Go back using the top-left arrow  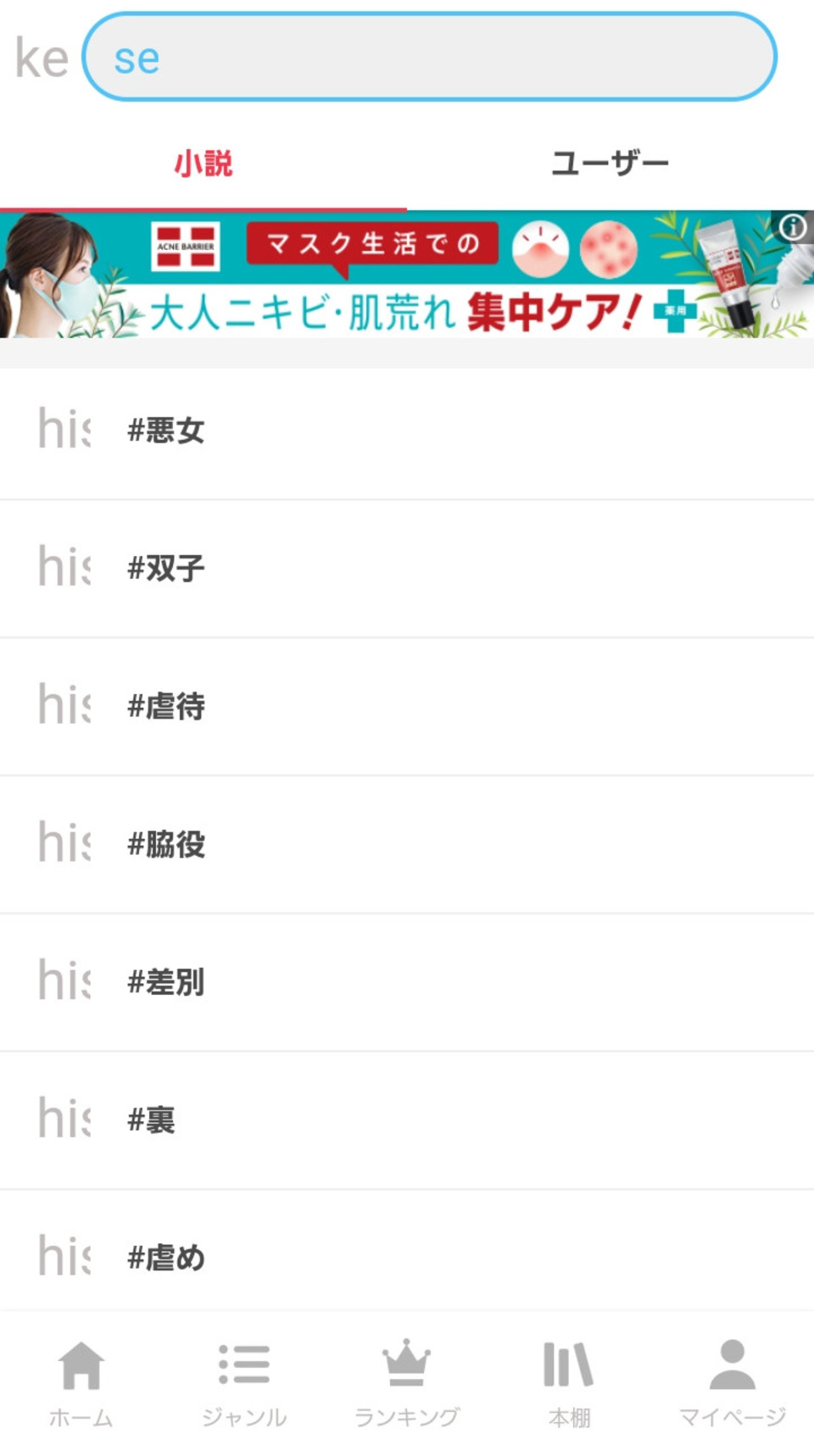pyautogui.click(x=41, y=59)
